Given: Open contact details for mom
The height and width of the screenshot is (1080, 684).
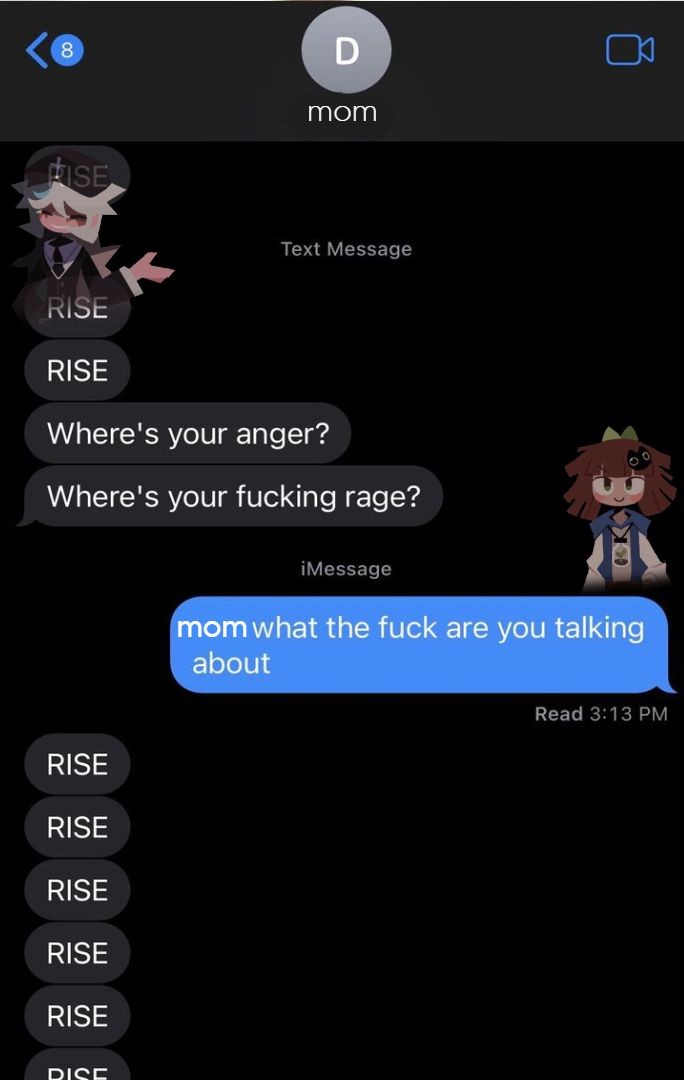Looking at the screenshot, I should (345, 64).
